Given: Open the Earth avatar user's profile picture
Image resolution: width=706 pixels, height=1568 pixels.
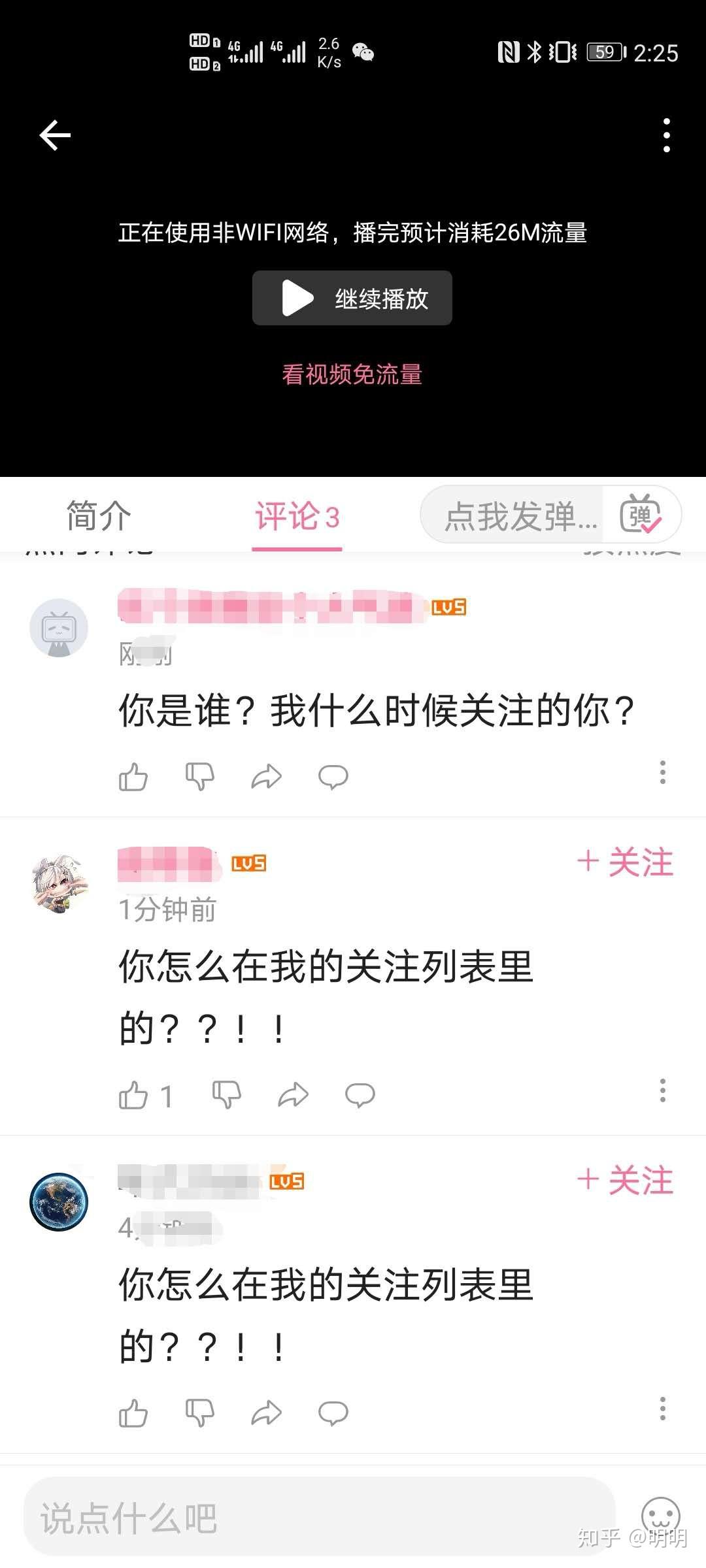Looking at the screenshot, I should (59, 1202).
